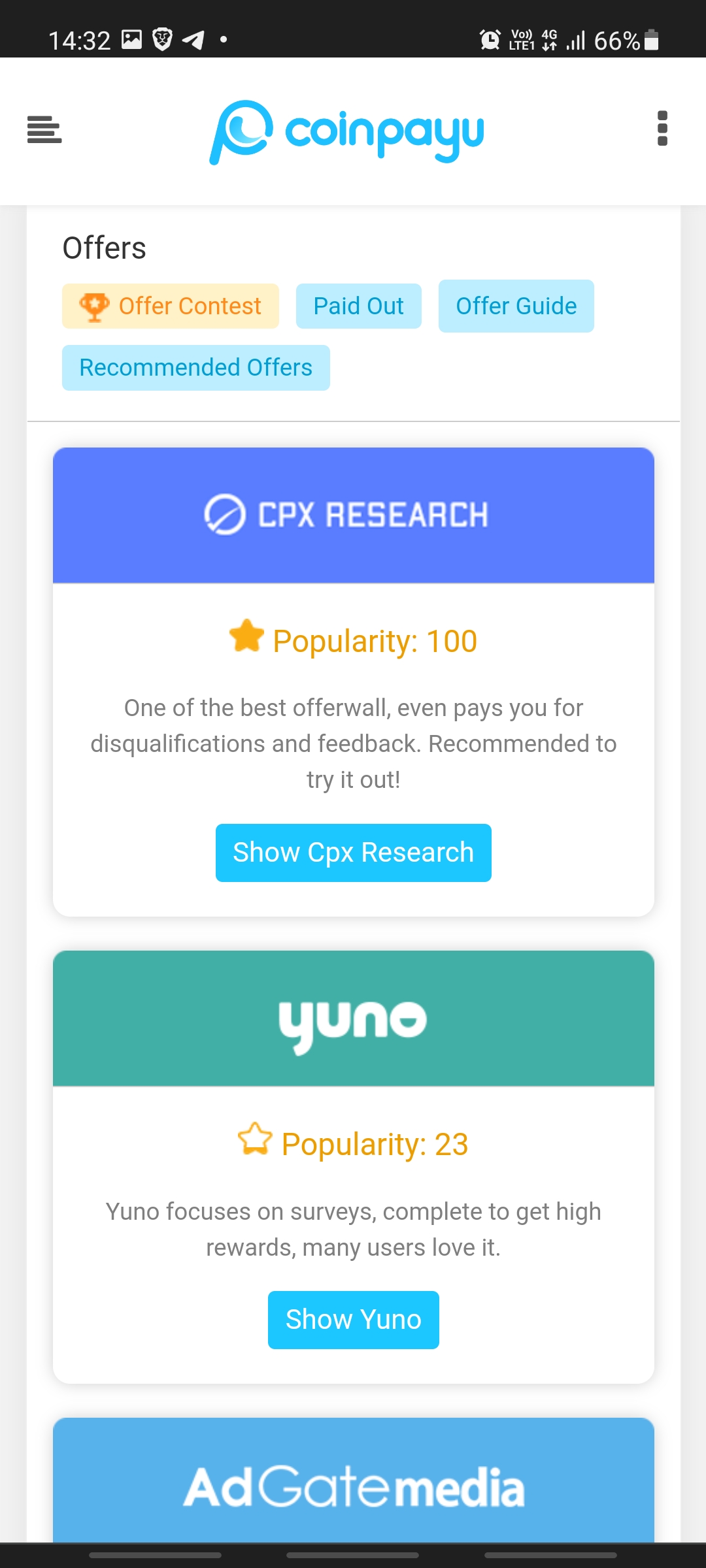Tap the battery indicator in status bar
The height and width of the screenshot is (1568, 706).
click(651, 41)
